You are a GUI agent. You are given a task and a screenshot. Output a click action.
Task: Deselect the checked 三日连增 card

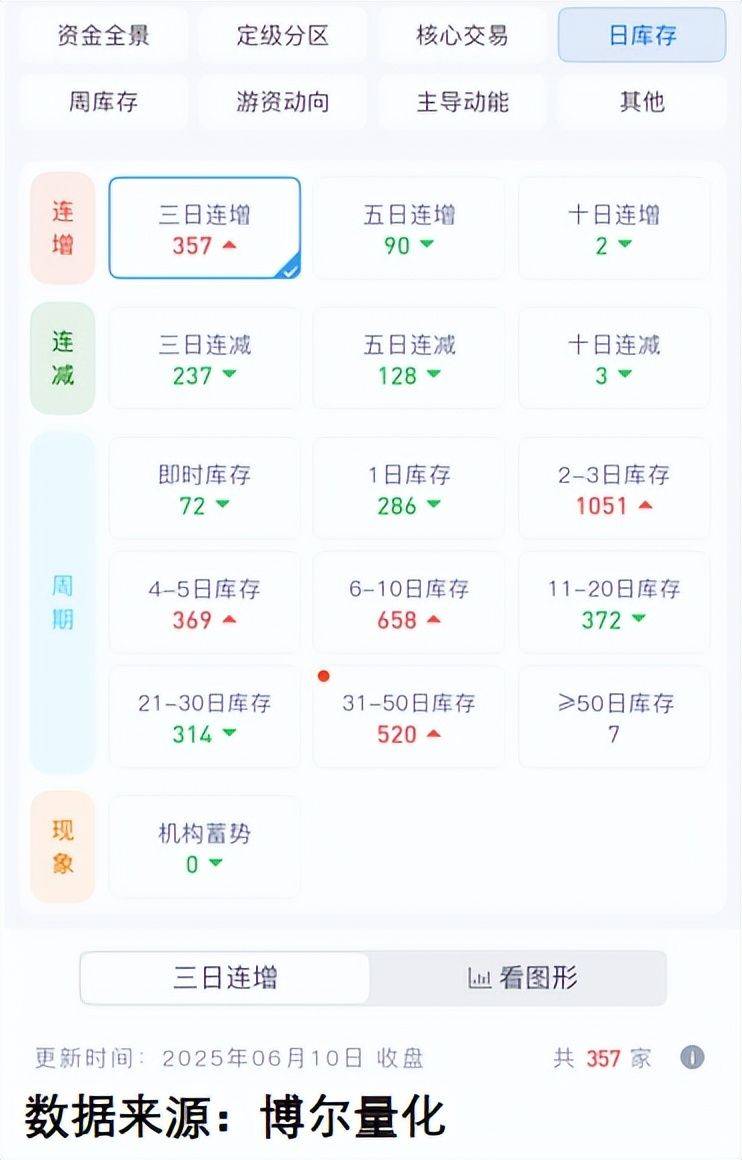[203, 227]
